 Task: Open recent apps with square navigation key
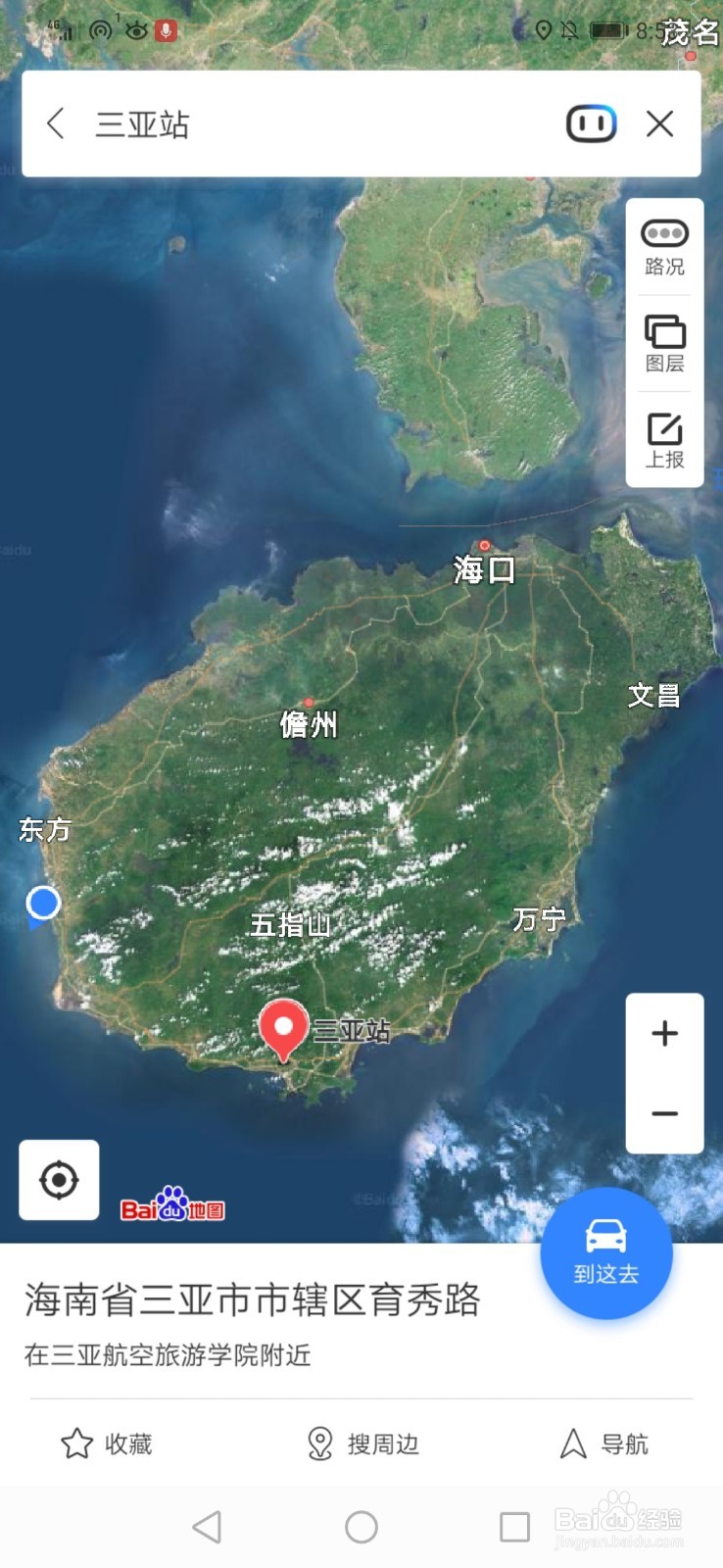coord(514,1526)
